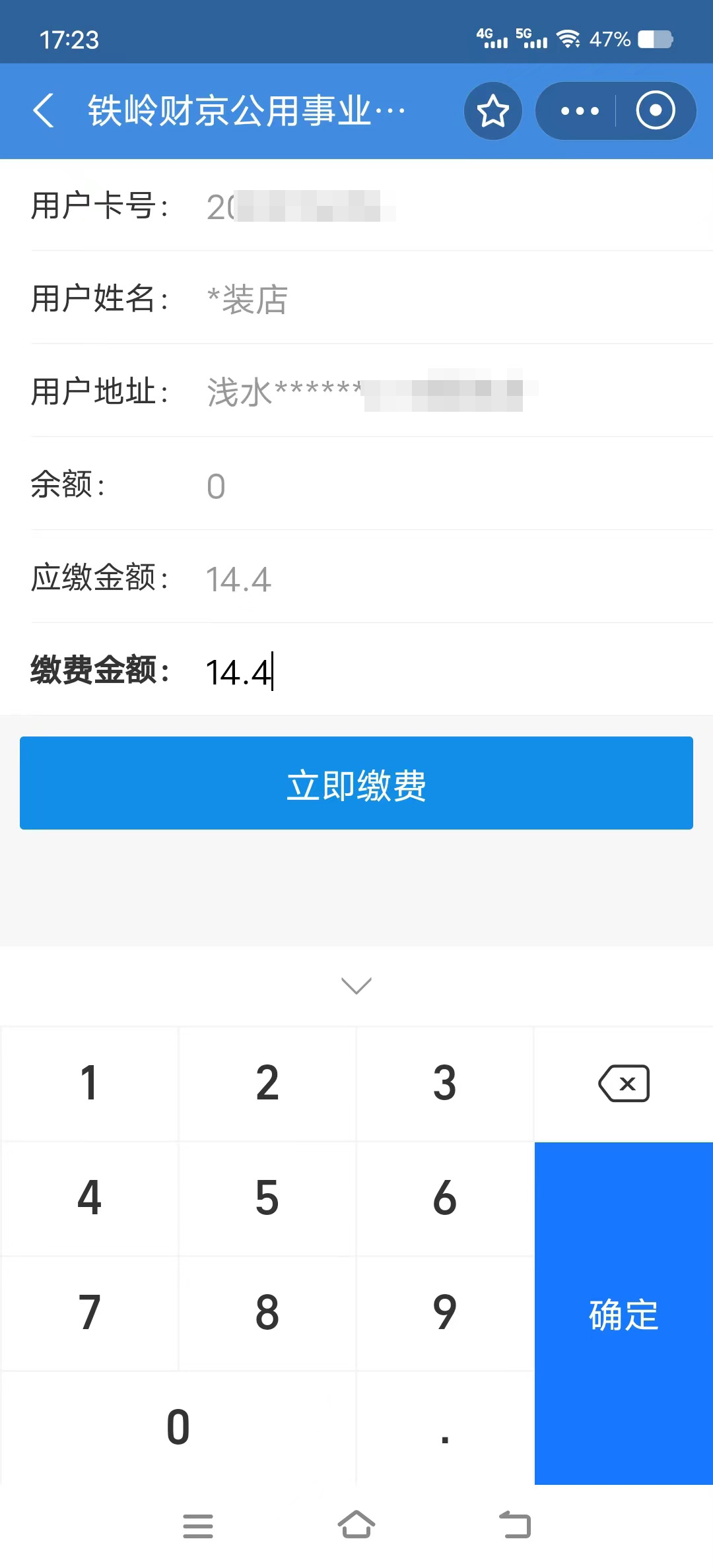This screenshot has width=713, height=1568.
Task: Go back from the payment page
Action: coord(44,110)
